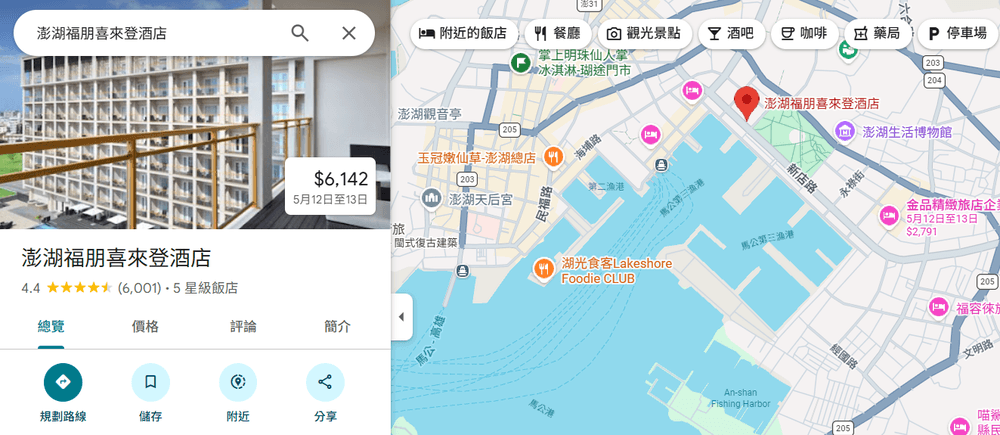This screenshot has width=1000, height=435.
Task: Select the 簡介 tab
Action: coord(337,327)
